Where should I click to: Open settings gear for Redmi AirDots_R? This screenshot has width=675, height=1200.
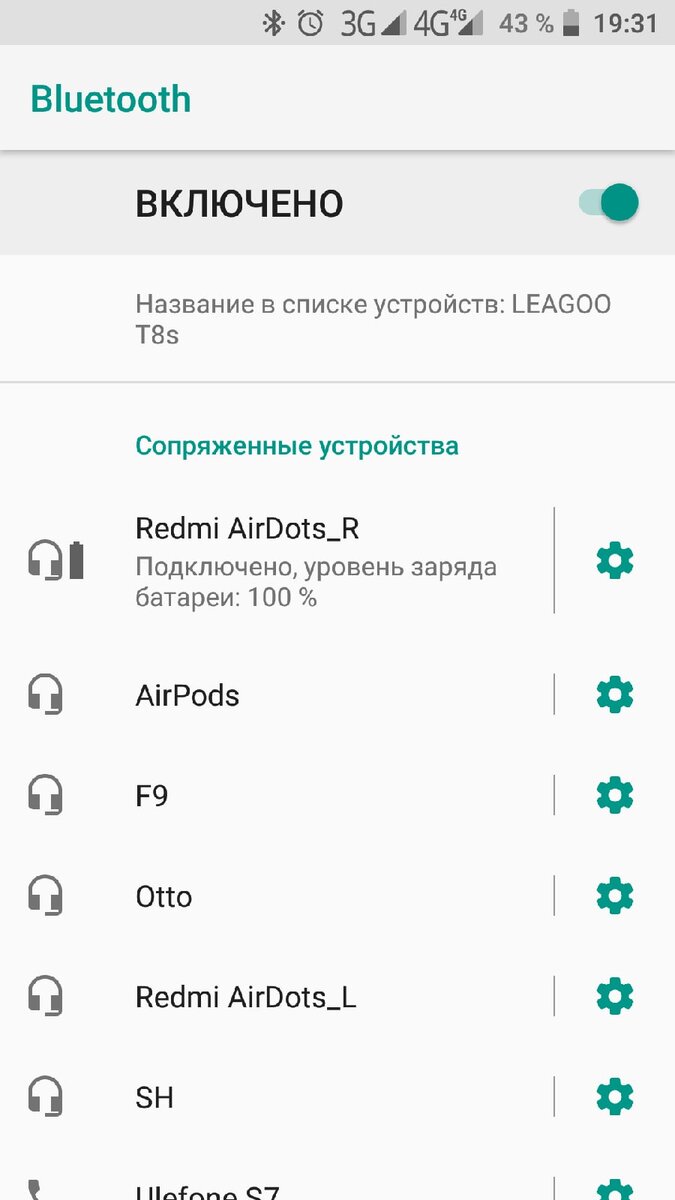pos(614,560)
